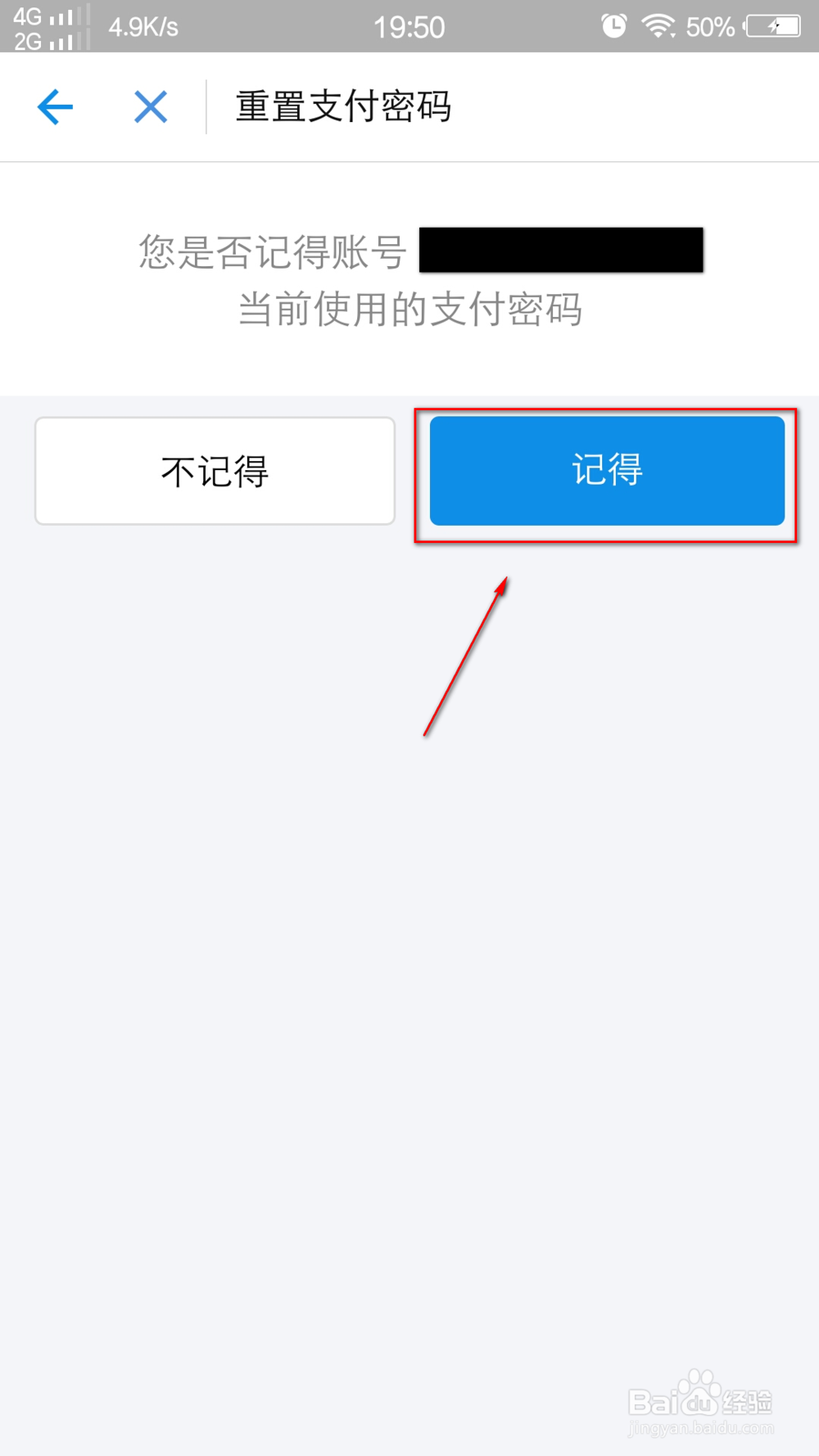Screen dimensions: 819x1456
Task: Click the blue back arrow
Action: click(54, 106)
